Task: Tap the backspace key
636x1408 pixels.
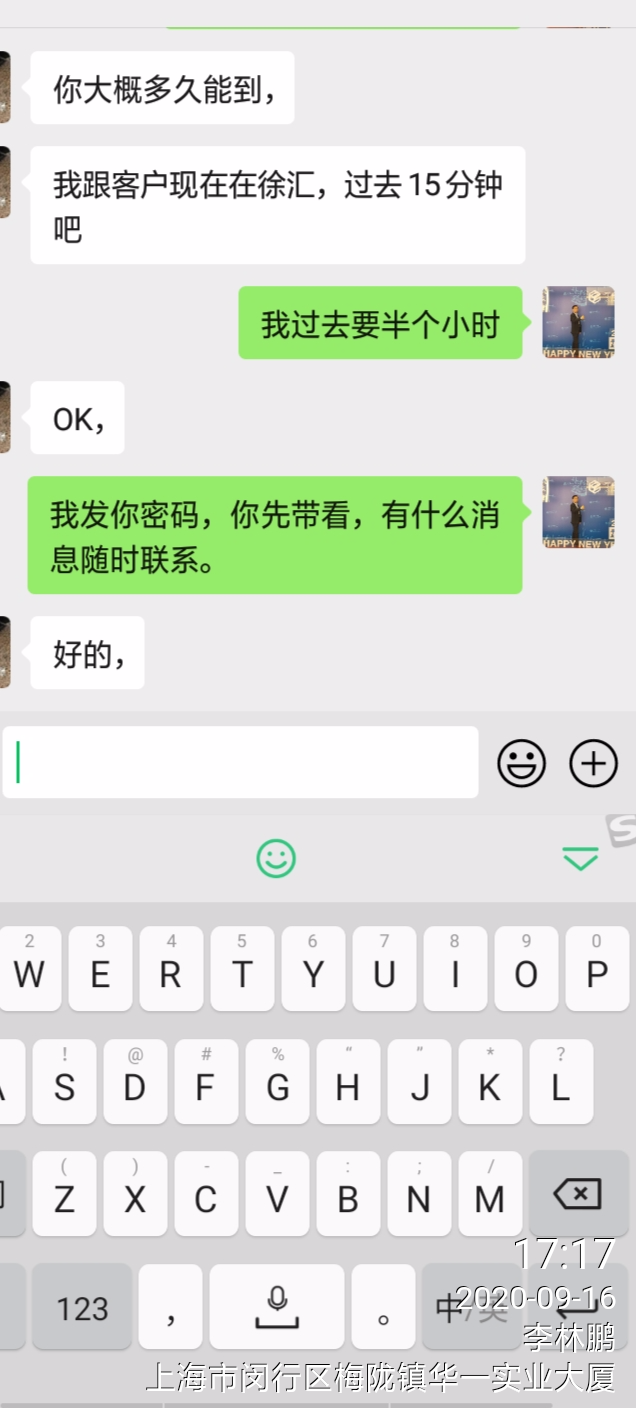Action: (x=577, y=1193)
